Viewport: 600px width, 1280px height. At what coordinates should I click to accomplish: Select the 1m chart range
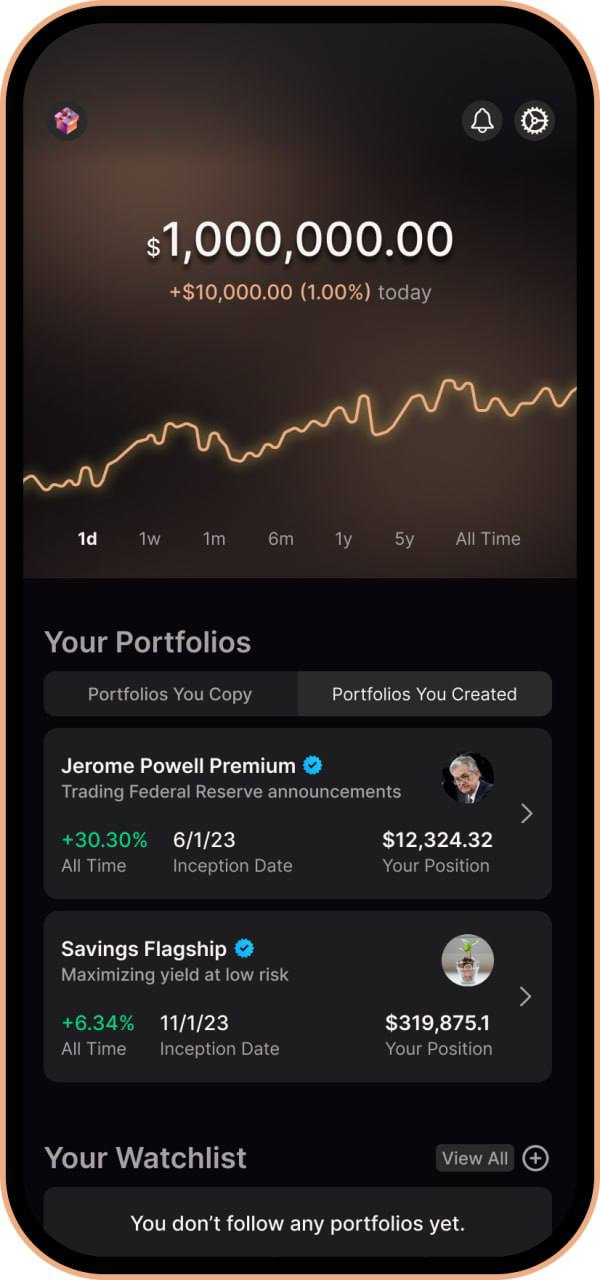(214, 539)
